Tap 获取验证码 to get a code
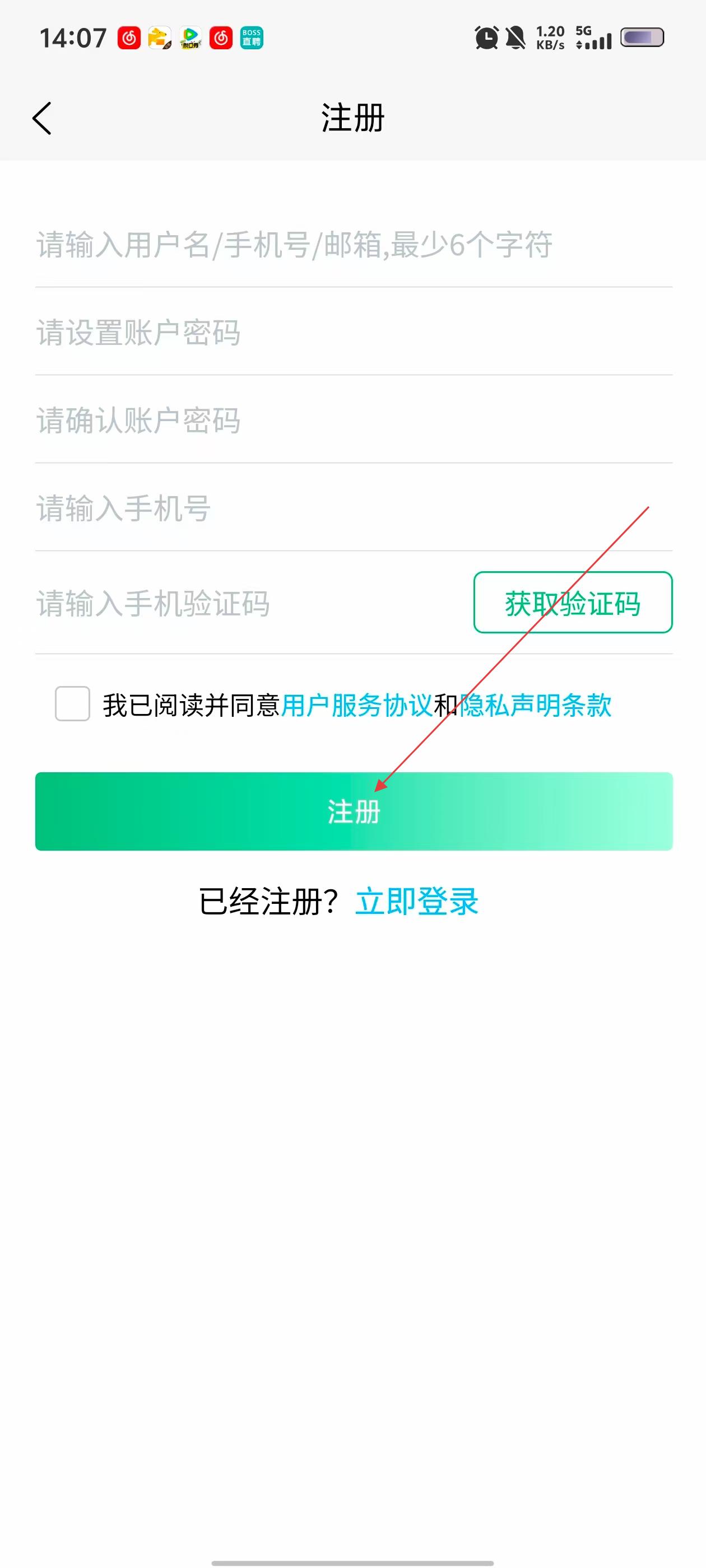Screen dimensions: 706x1568 point(573,603)
